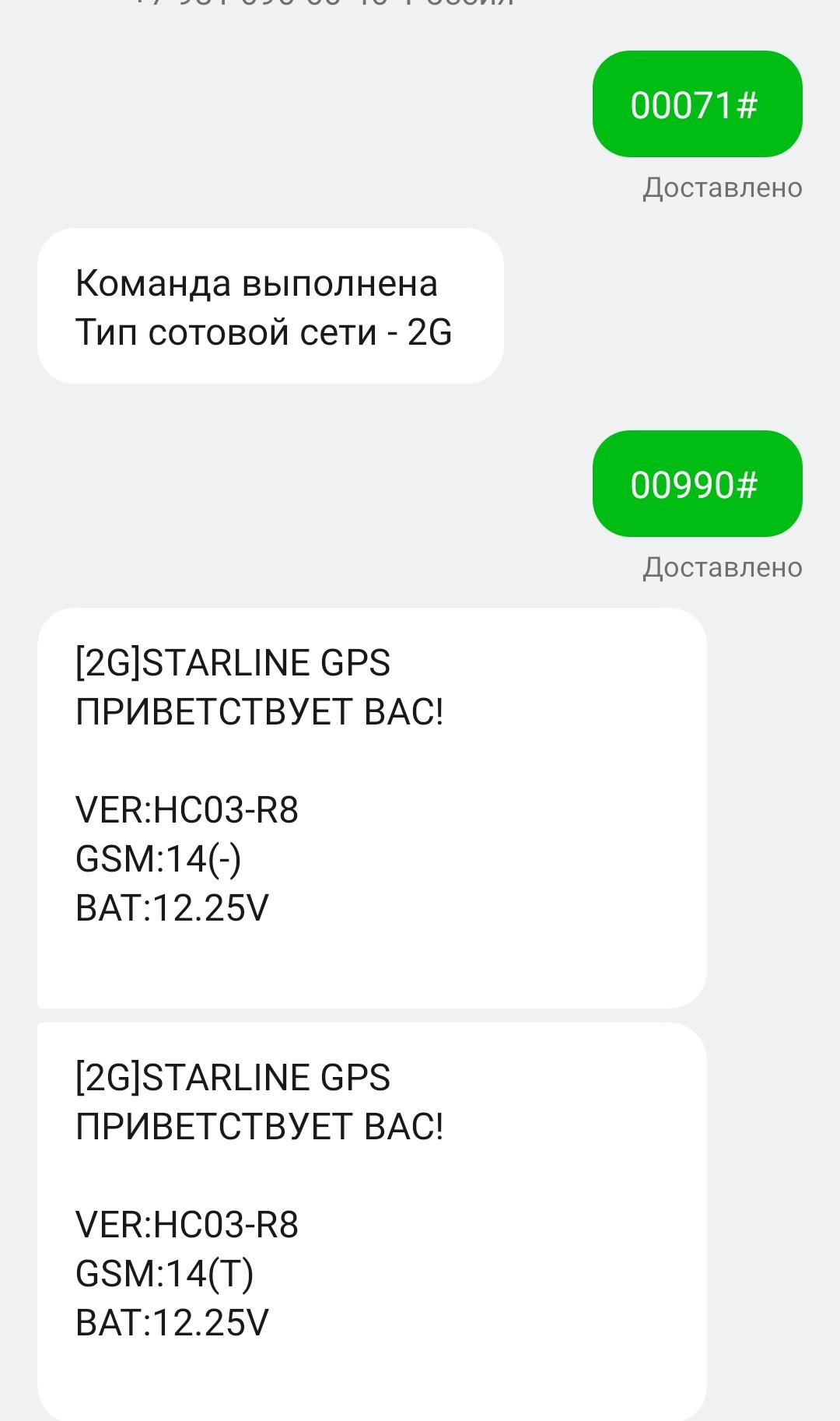The height and width of the screenshot is (1421, 840).
Task: Select the reply "Команда выполнена" message
Action: click(x=270, y=306)
